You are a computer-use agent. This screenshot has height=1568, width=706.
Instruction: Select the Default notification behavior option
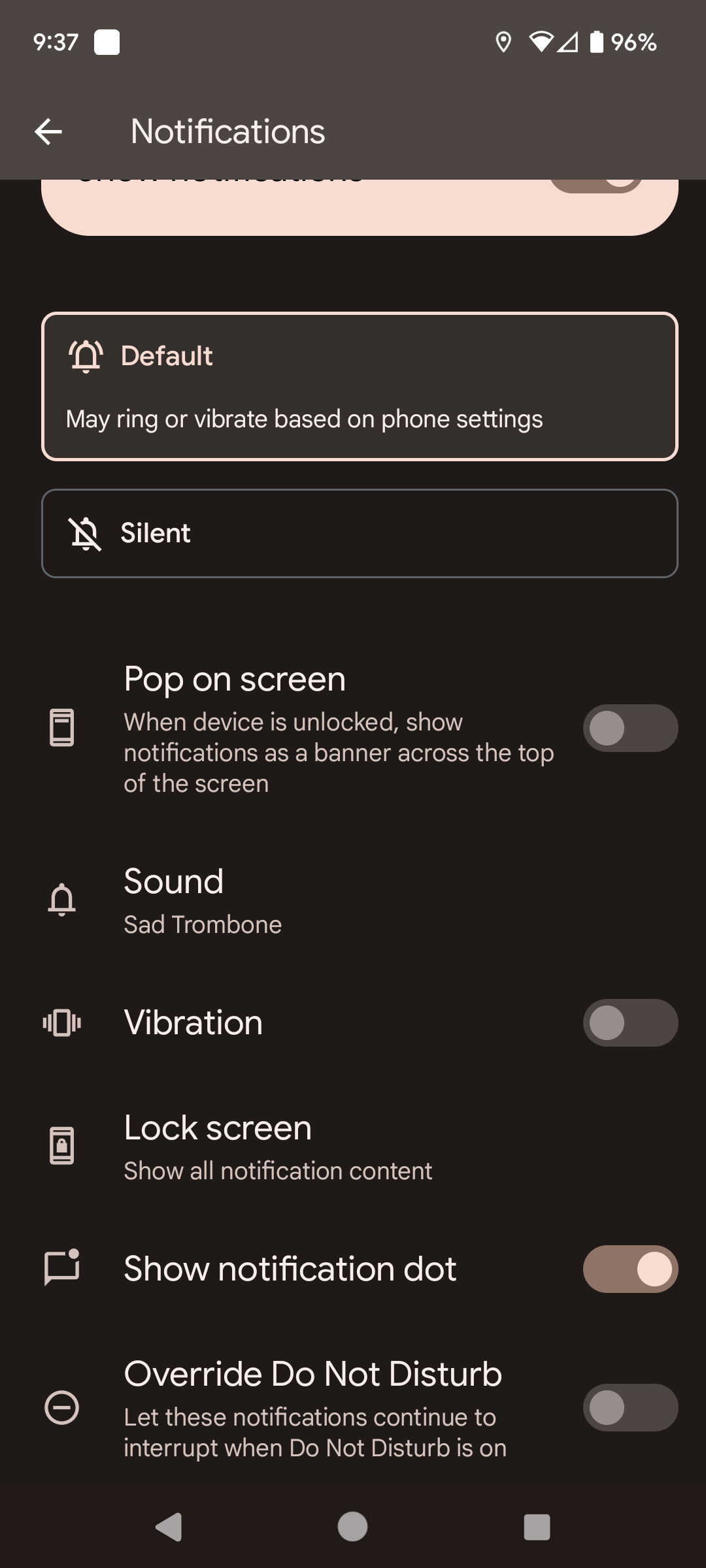(359, 385)
